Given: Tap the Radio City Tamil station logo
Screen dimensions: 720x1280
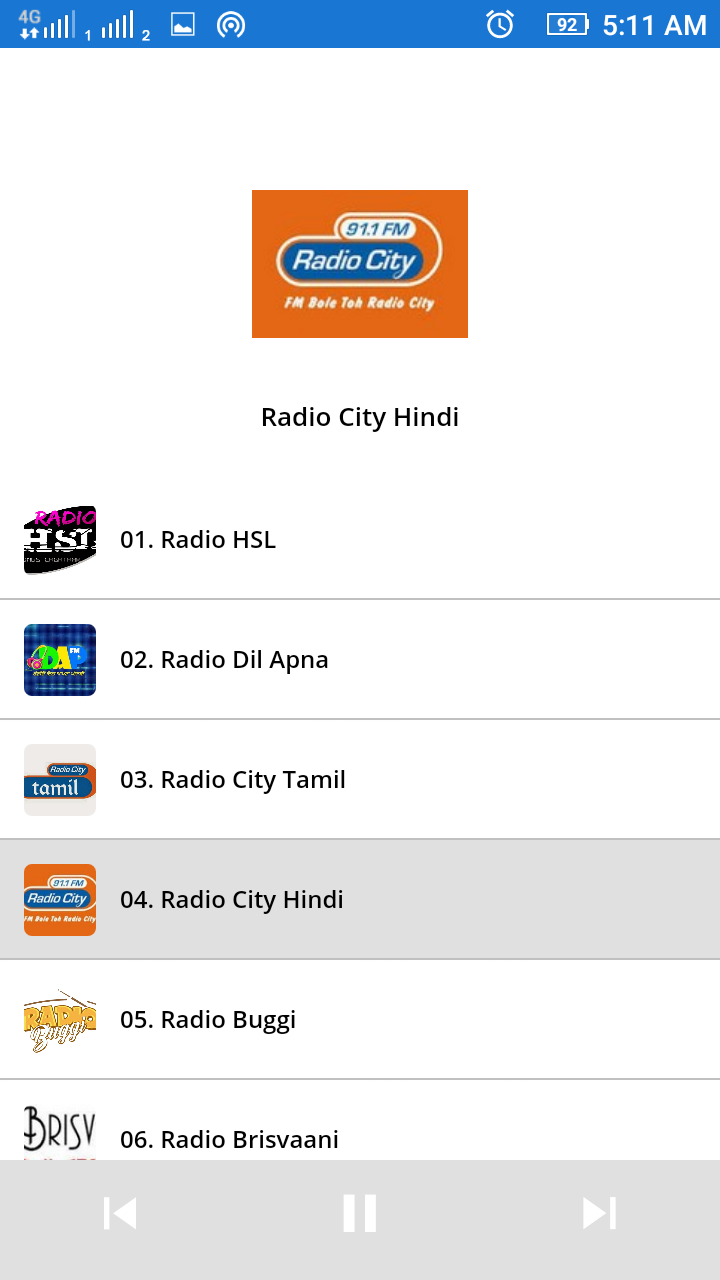Looking at the screenshot, I should [59, 780].
